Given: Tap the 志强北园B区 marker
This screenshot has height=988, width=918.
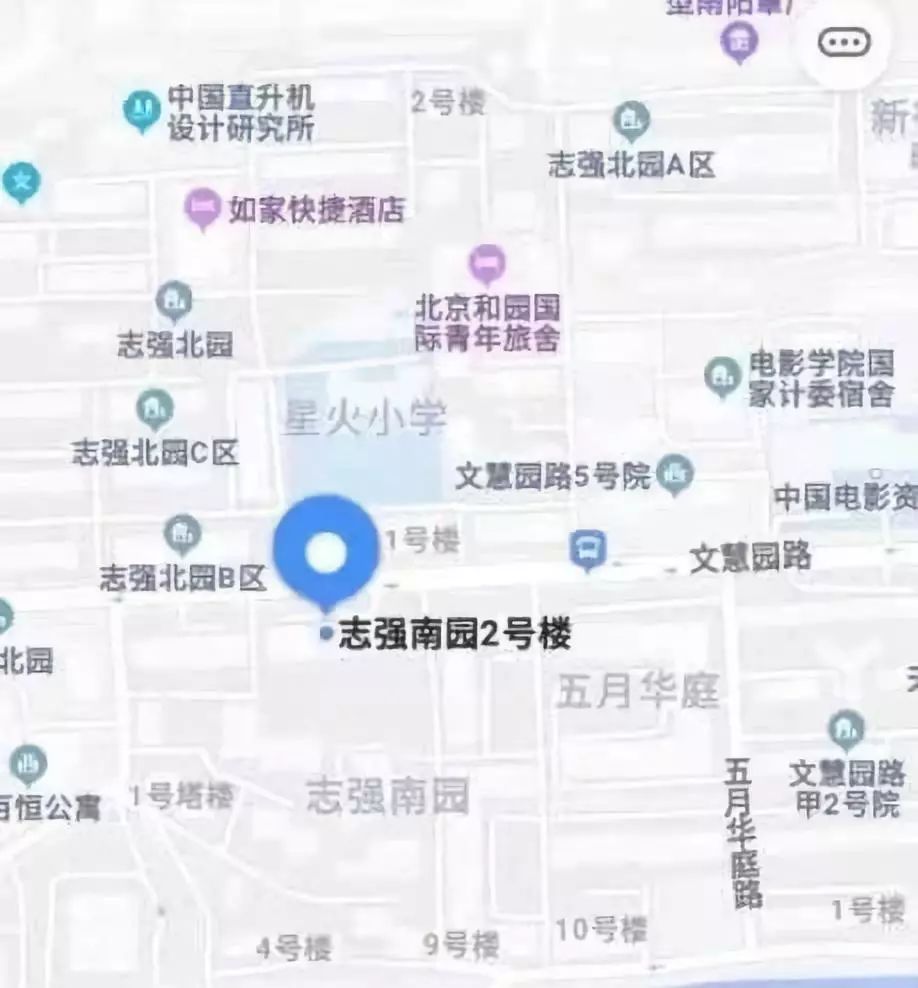Looking at the screenshot, I should click(x=182, y=535).
